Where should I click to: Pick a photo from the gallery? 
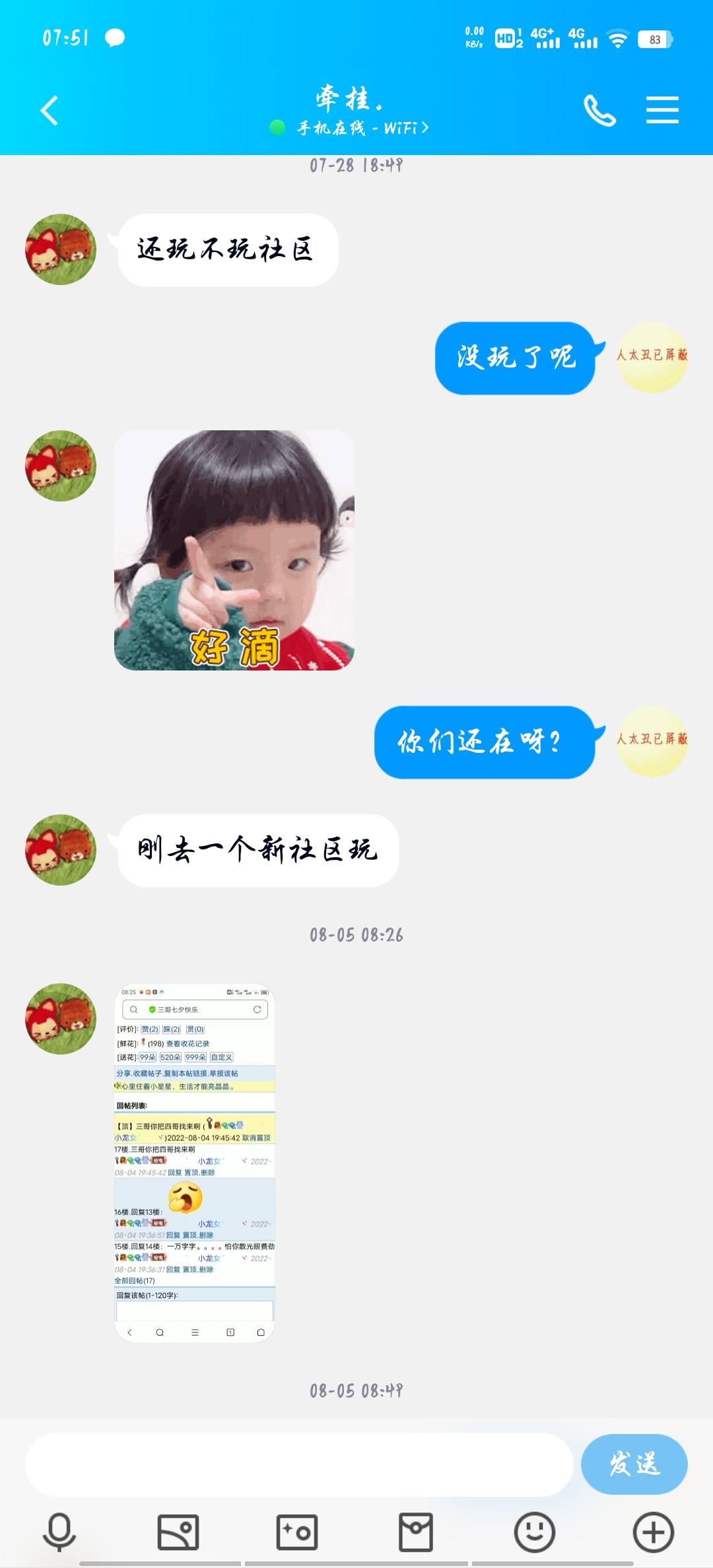pos(178,1532)
